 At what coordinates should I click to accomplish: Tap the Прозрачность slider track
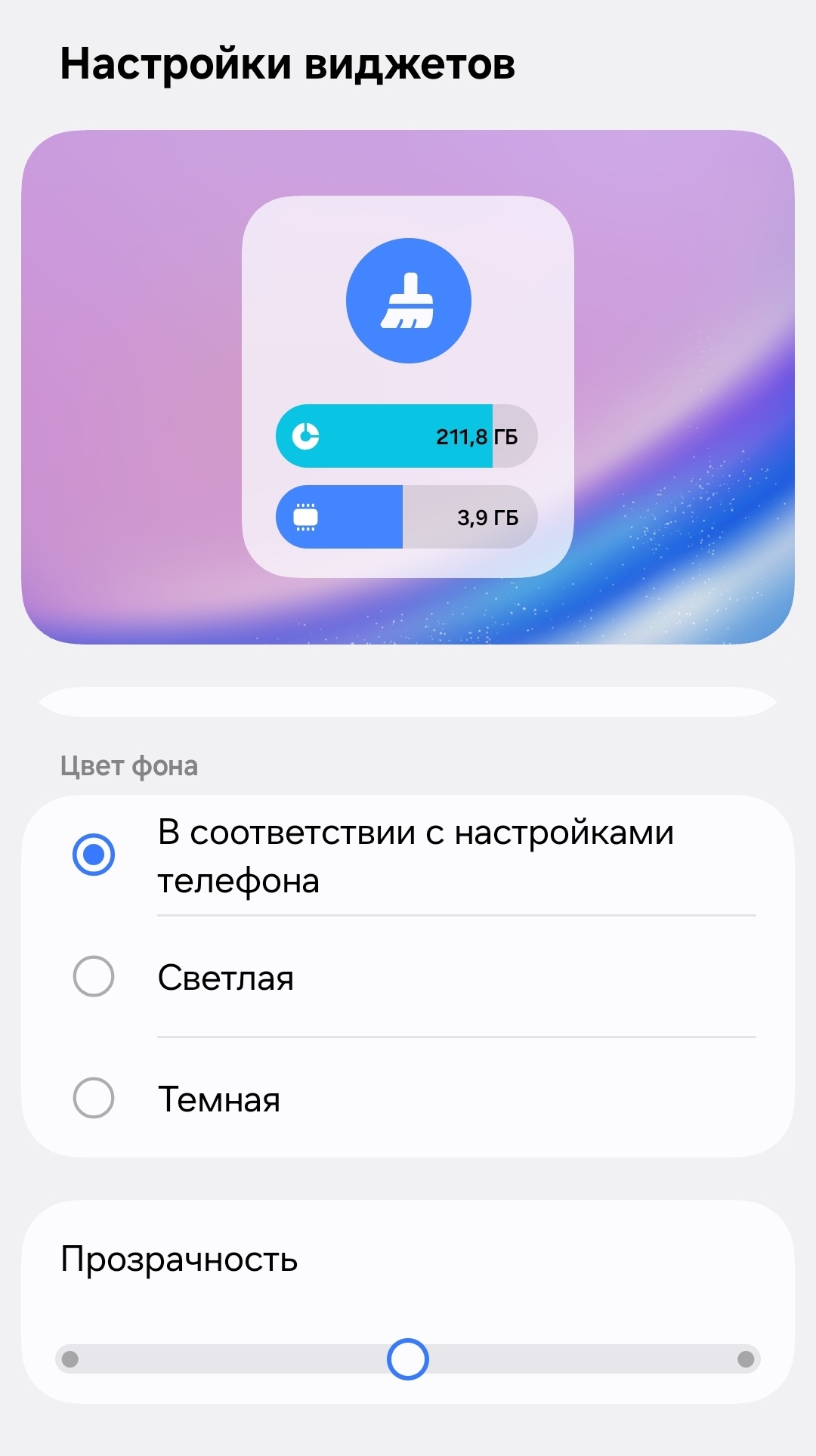tap(574, 1359)
